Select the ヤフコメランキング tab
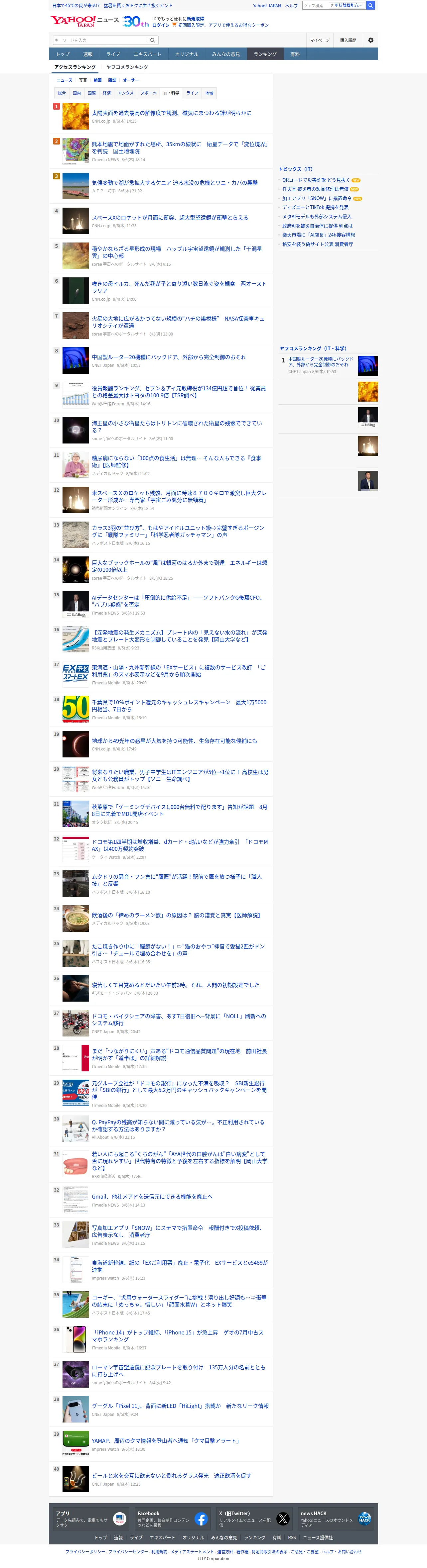Image resolution: width=427 pixels, height=1568 pixels. tap(127, 67)
